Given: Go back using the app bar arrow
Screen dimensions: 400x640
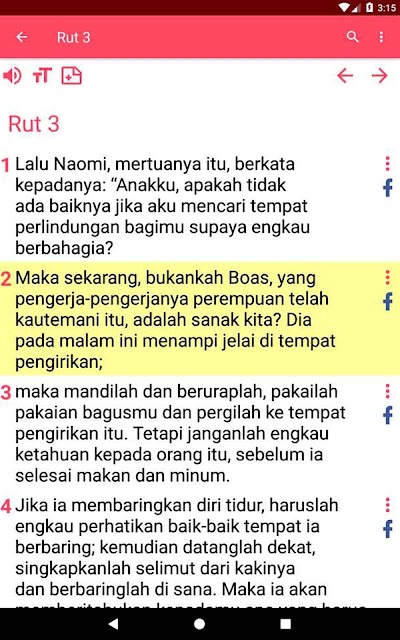Looking at the screenshot, I should [x=22, y=37].
